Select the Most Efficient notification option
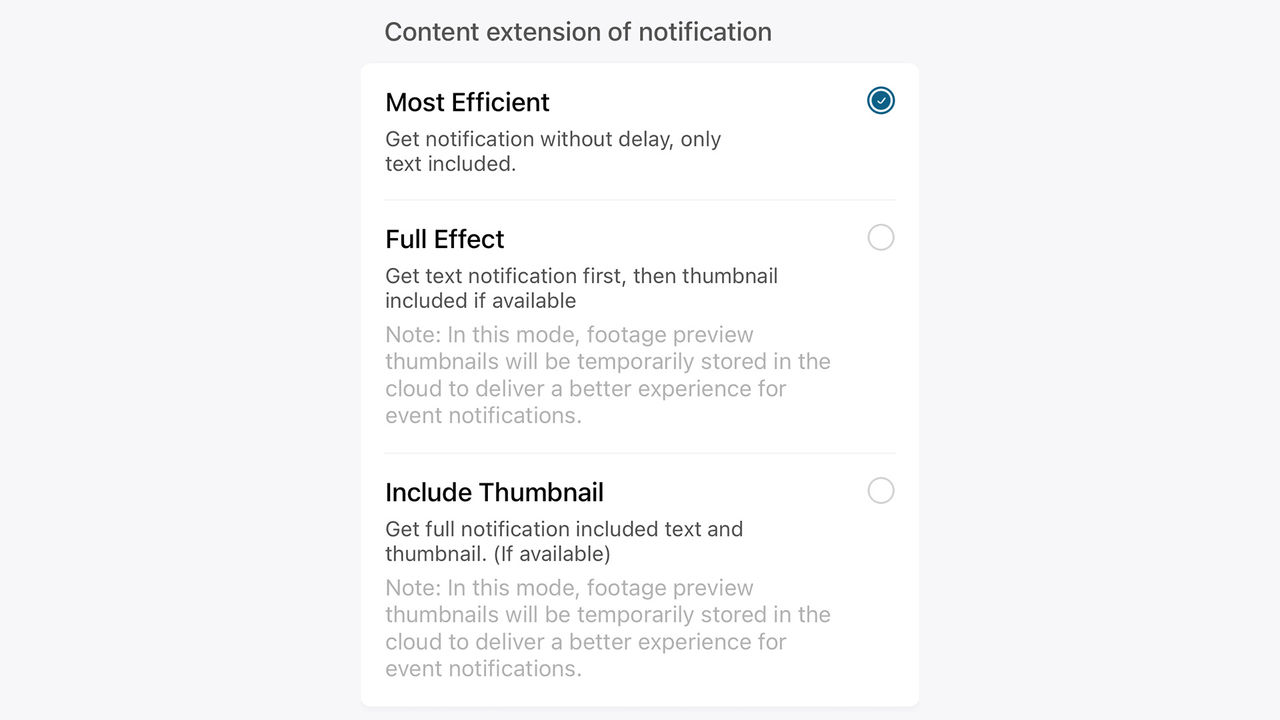1280x720 pixels. (880, 101)
